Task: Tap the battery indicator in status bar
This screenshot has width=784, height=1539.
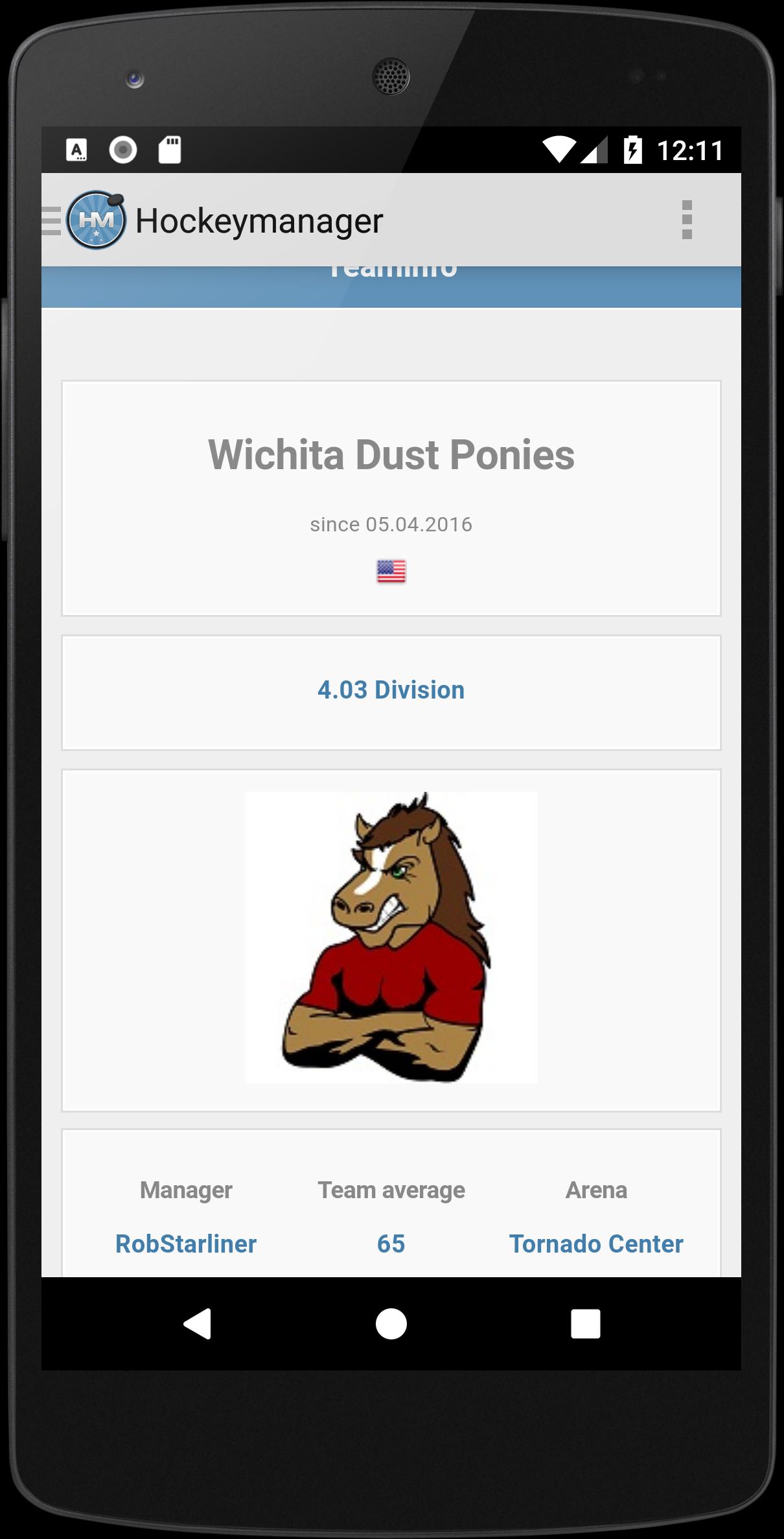Action: pyautogui.click(x=632, y=150)
